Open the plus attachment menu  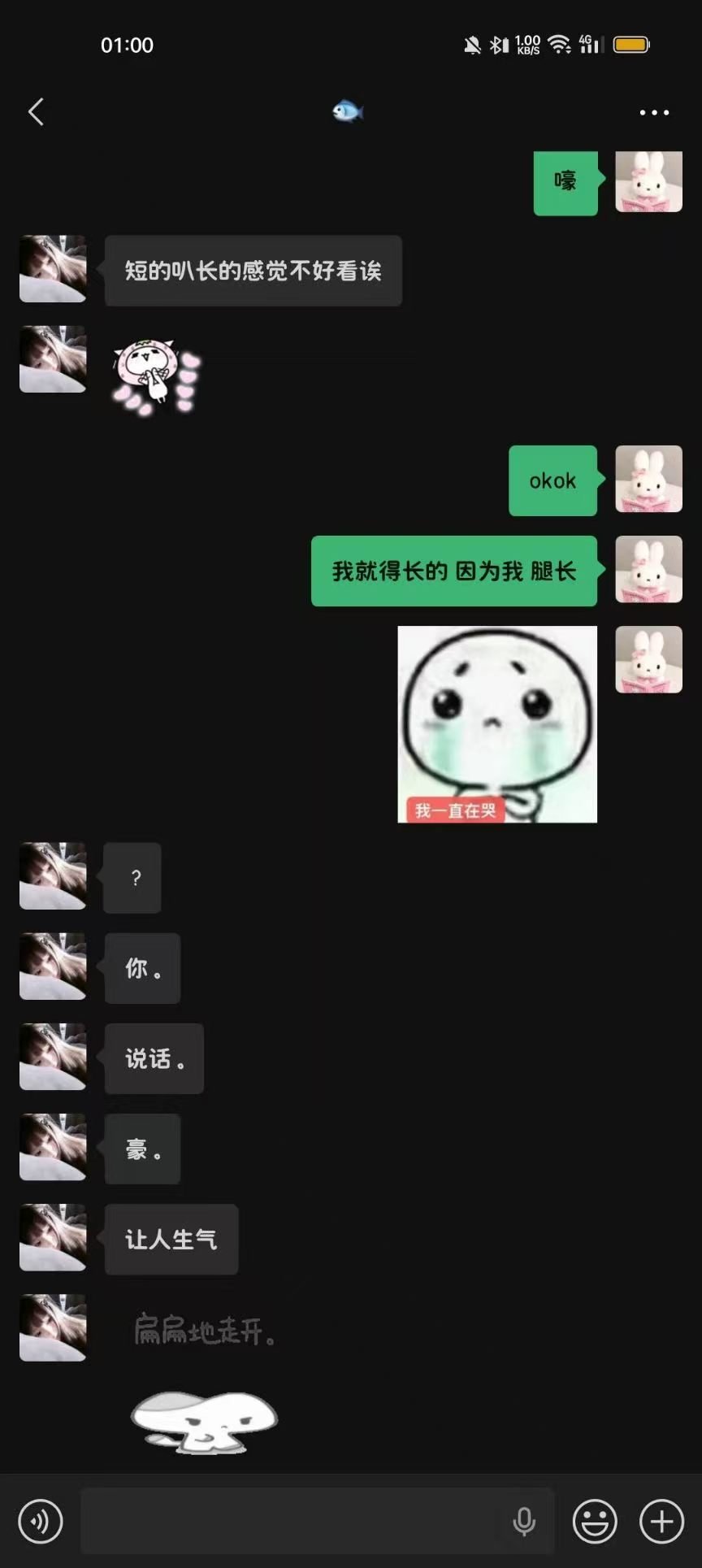tap(661, 1521)
